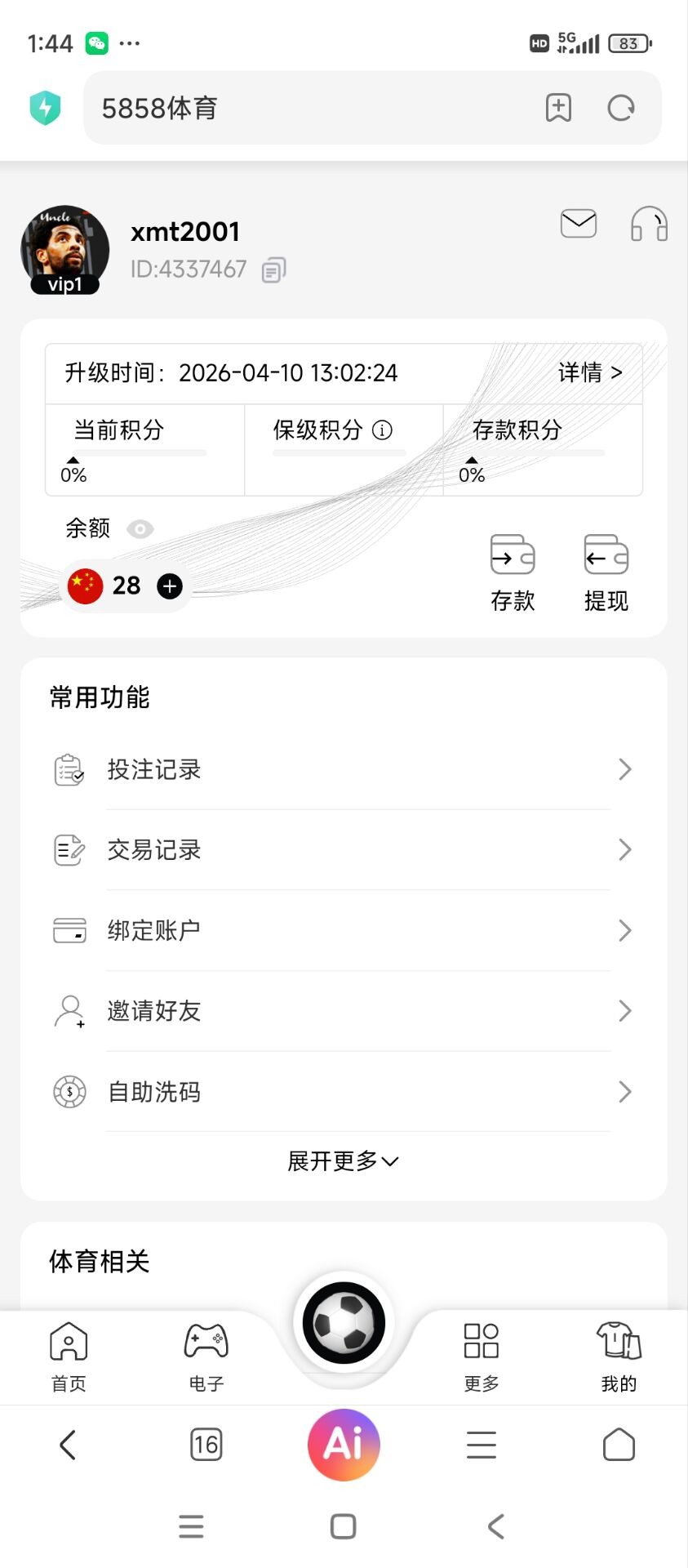
Task: Tap 提现 to withdraw
Action: [x=606, y=572]
